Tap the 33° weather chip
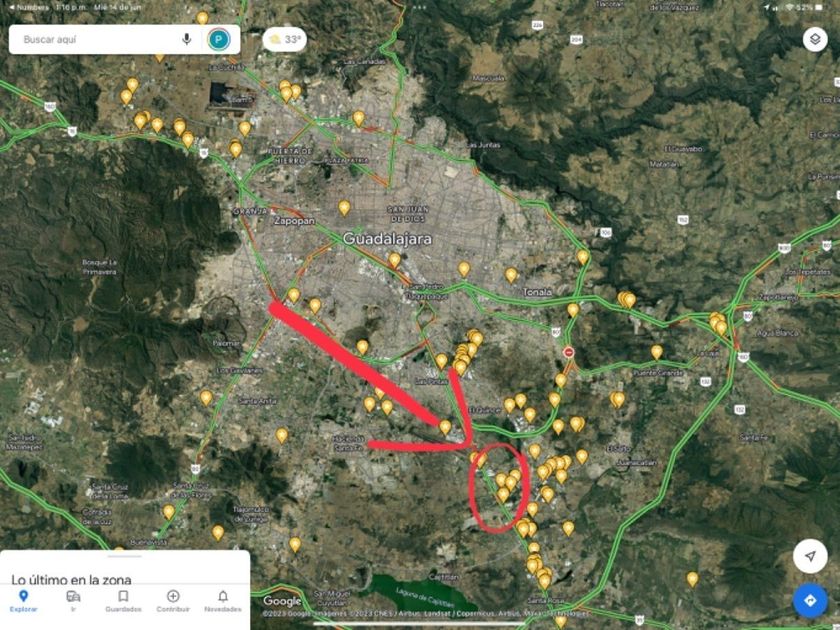840x630 pixels. [285, 40]
